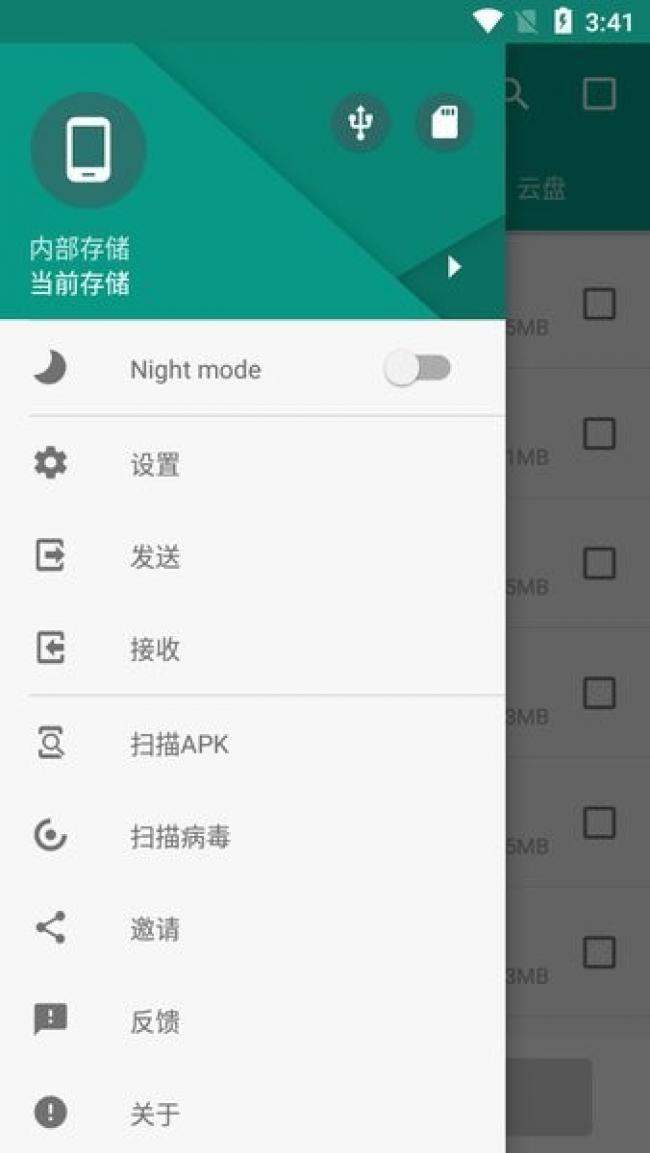This screenshot has width=650, height=1153.
Task: Enable the Night mode switch
Action: tap(418, 368)
